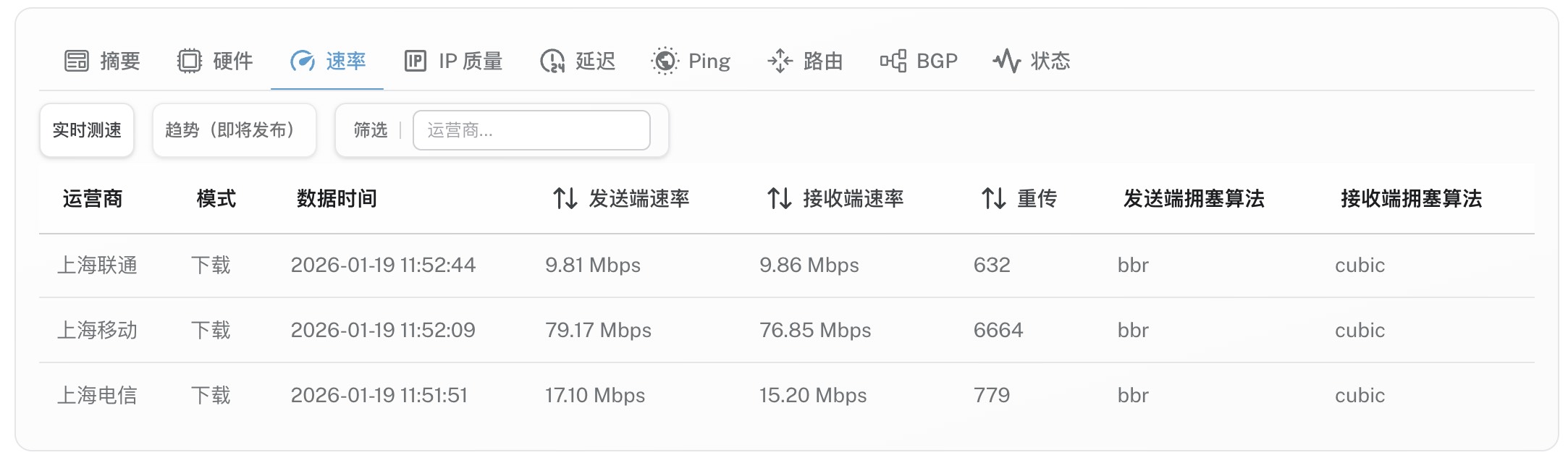Viewport: 1568px width, 463px height.
Task: Select the 实时测速 button
Action: click(87, 130)
